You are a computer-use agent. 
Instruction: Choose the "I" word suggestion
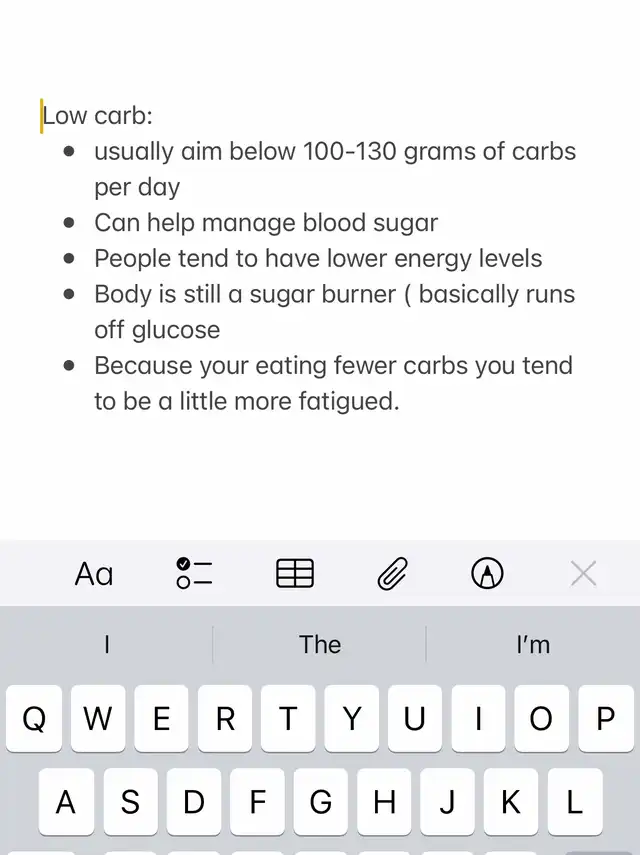[x=107, y=645]
